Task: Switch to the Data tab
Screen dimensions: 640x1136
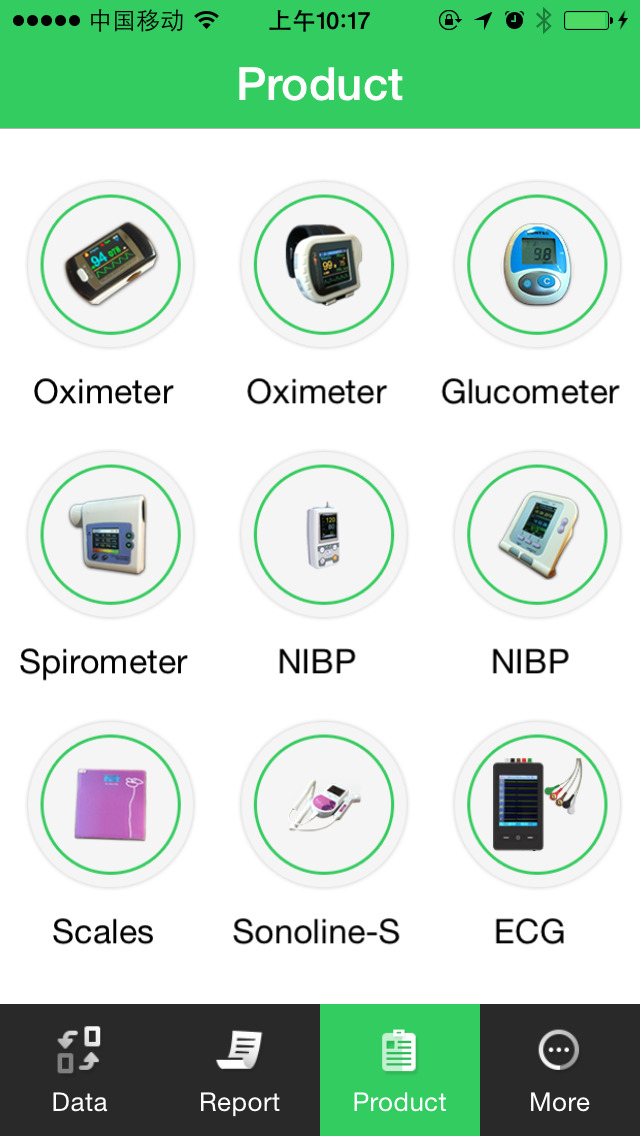Action: [80, 1070]
